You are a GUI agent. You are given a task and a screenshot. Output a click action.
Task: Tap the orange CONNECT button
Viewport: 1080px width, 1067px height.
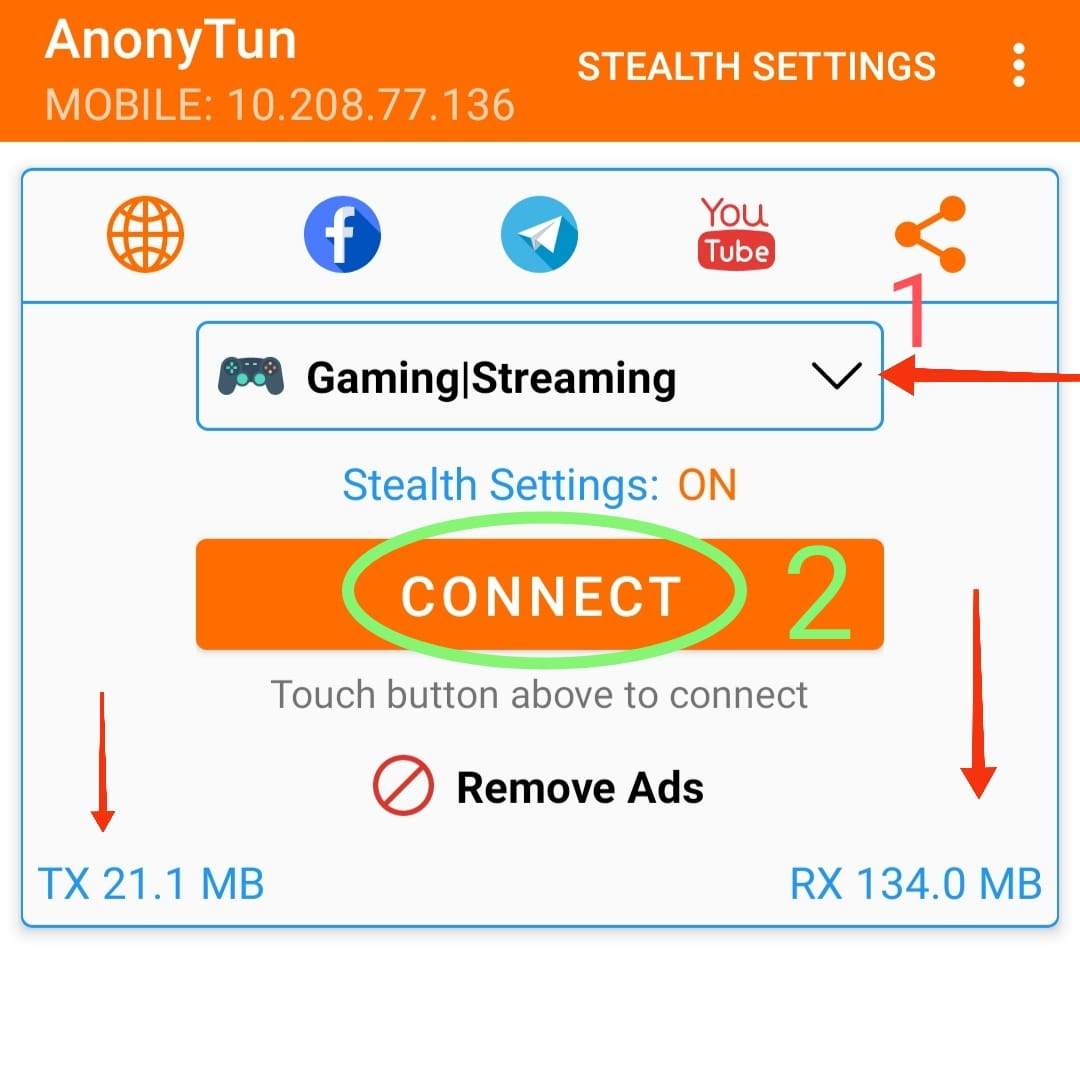coord(540,595)
